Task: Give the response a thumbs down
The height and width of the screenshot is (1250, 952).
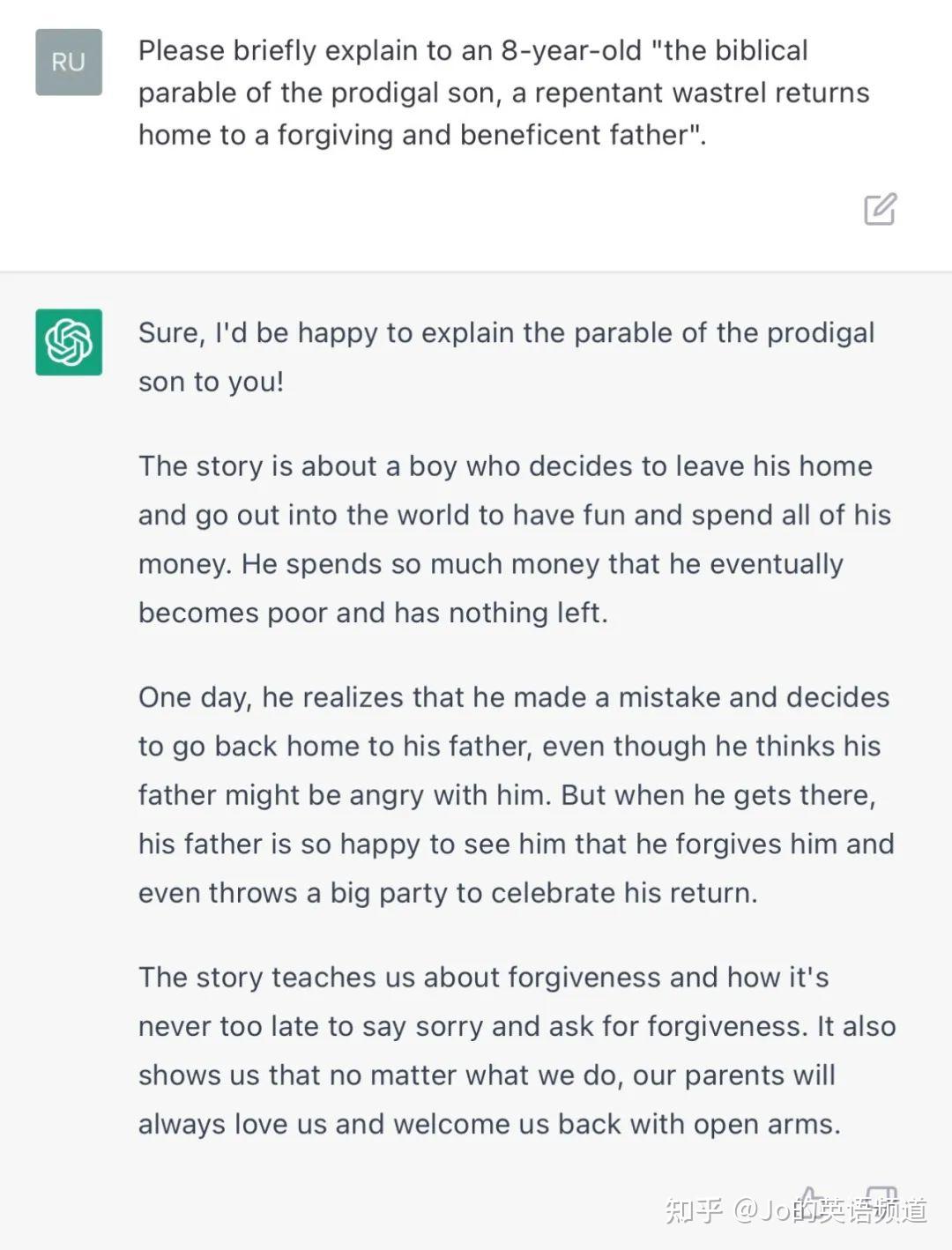Action: 881,1202
